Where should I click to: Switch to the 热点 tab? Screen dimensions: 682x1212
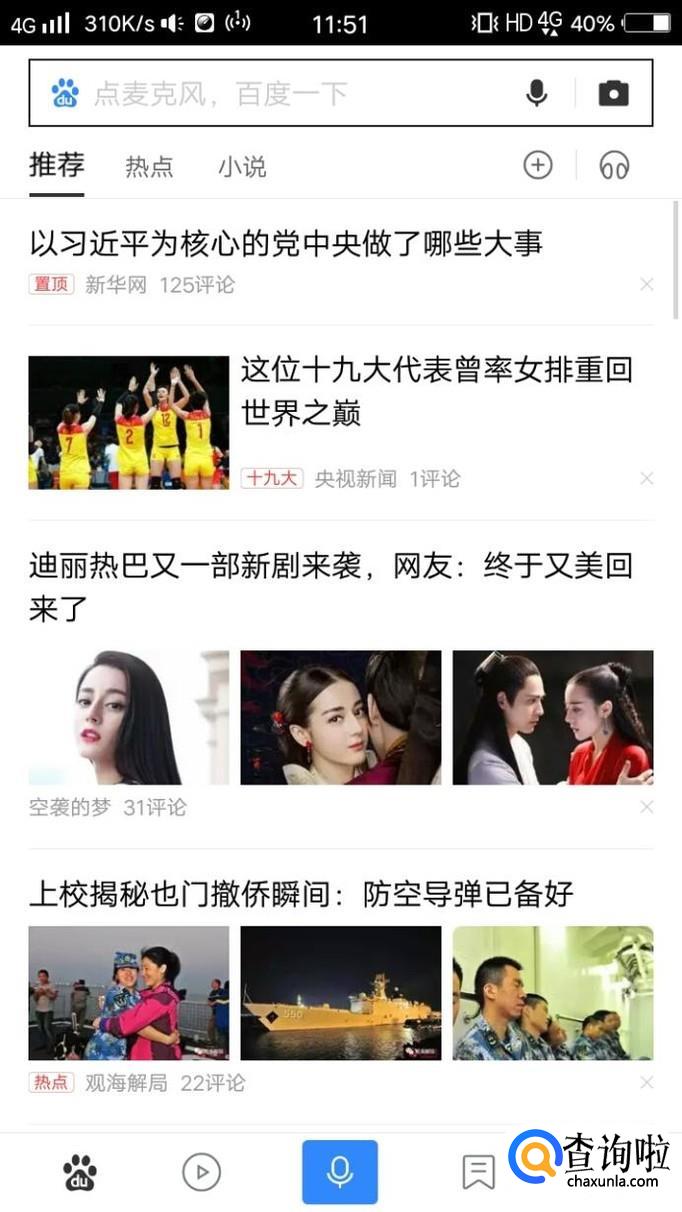(x=149, y=167)
